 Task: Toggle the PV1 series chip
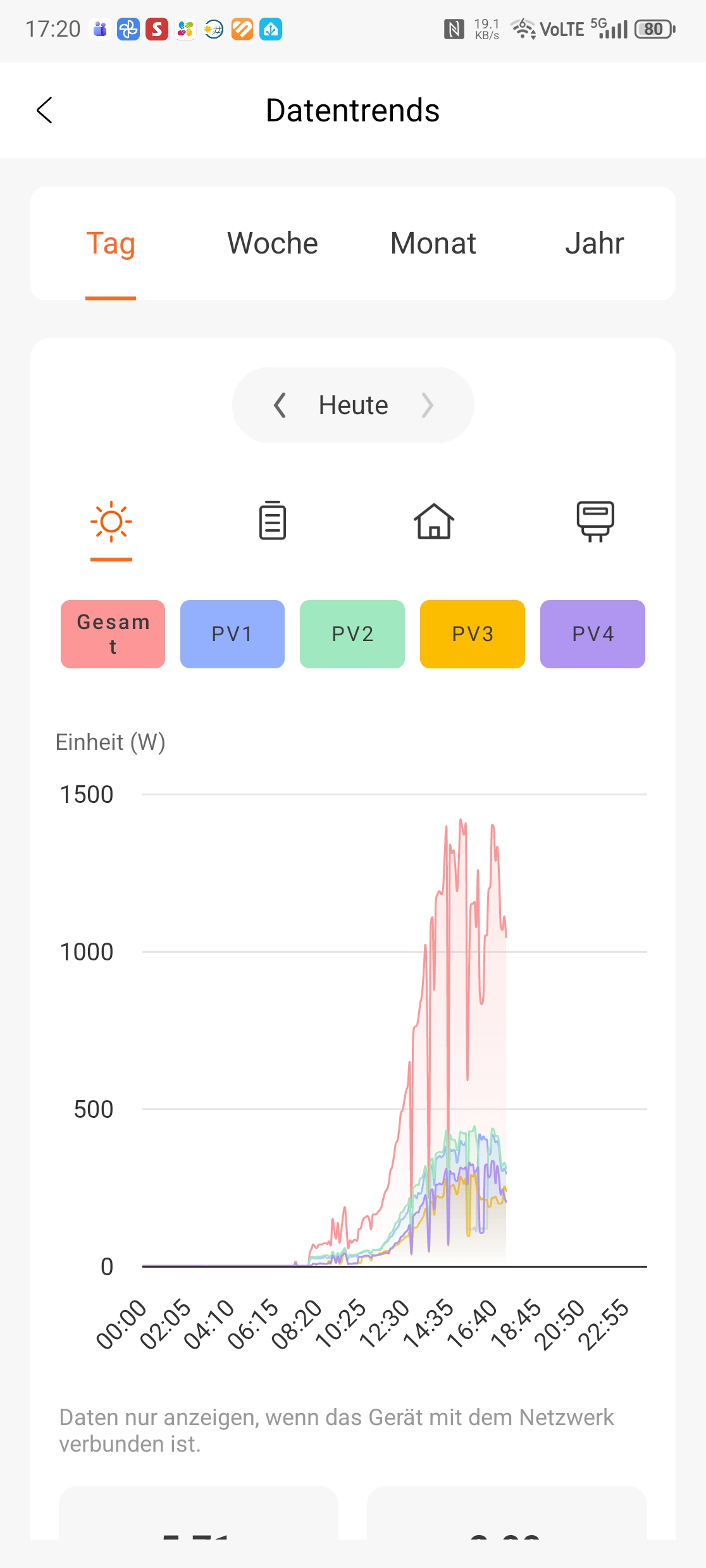click(232, 634)
